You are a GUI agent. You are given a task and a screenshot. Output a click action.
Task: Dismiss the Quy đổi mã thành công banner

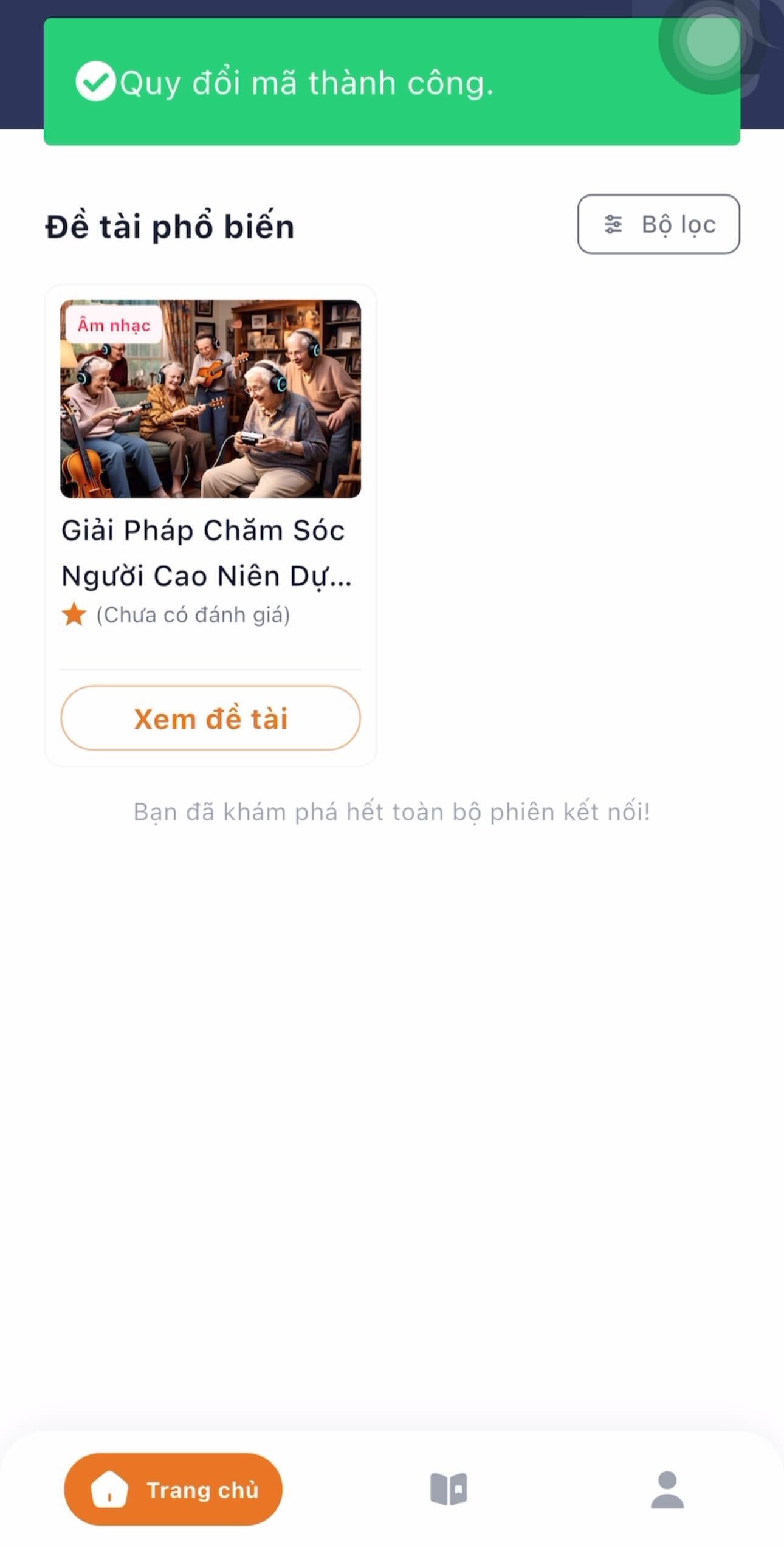(391, 82)
